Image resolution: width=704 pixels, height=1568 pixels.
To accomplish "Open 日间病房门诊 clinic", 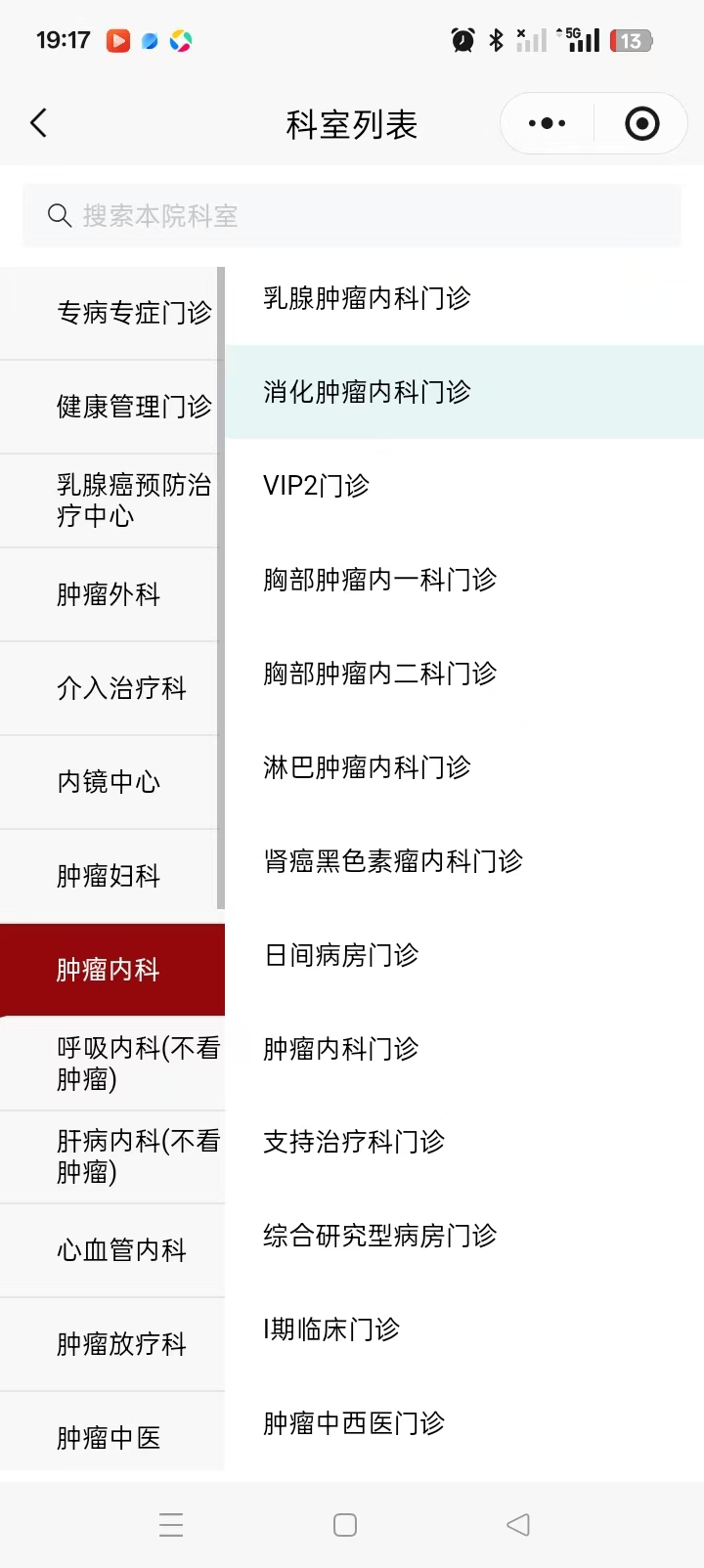I will [x=341, y=955].
